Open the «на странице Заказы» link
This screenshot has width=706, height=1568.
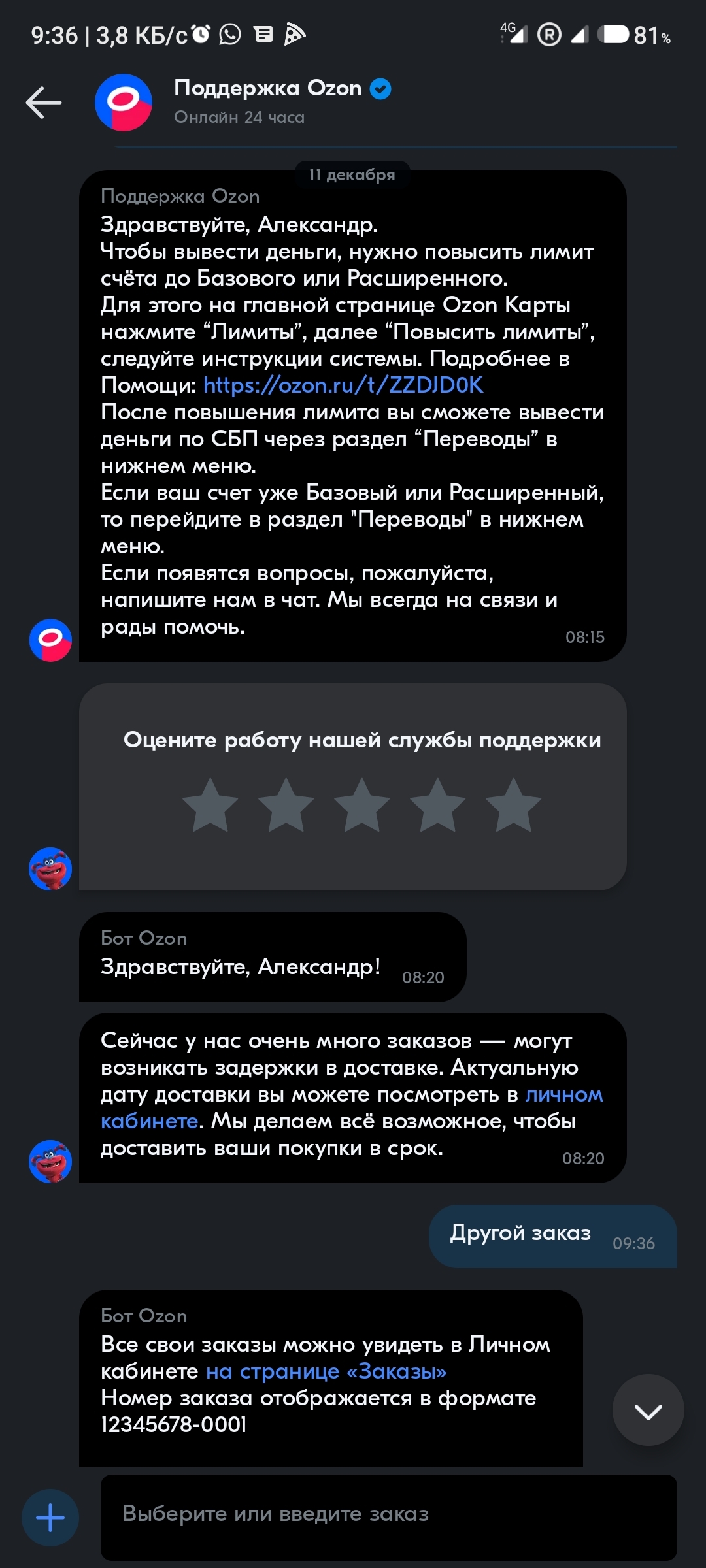(x=326, y=1371)
